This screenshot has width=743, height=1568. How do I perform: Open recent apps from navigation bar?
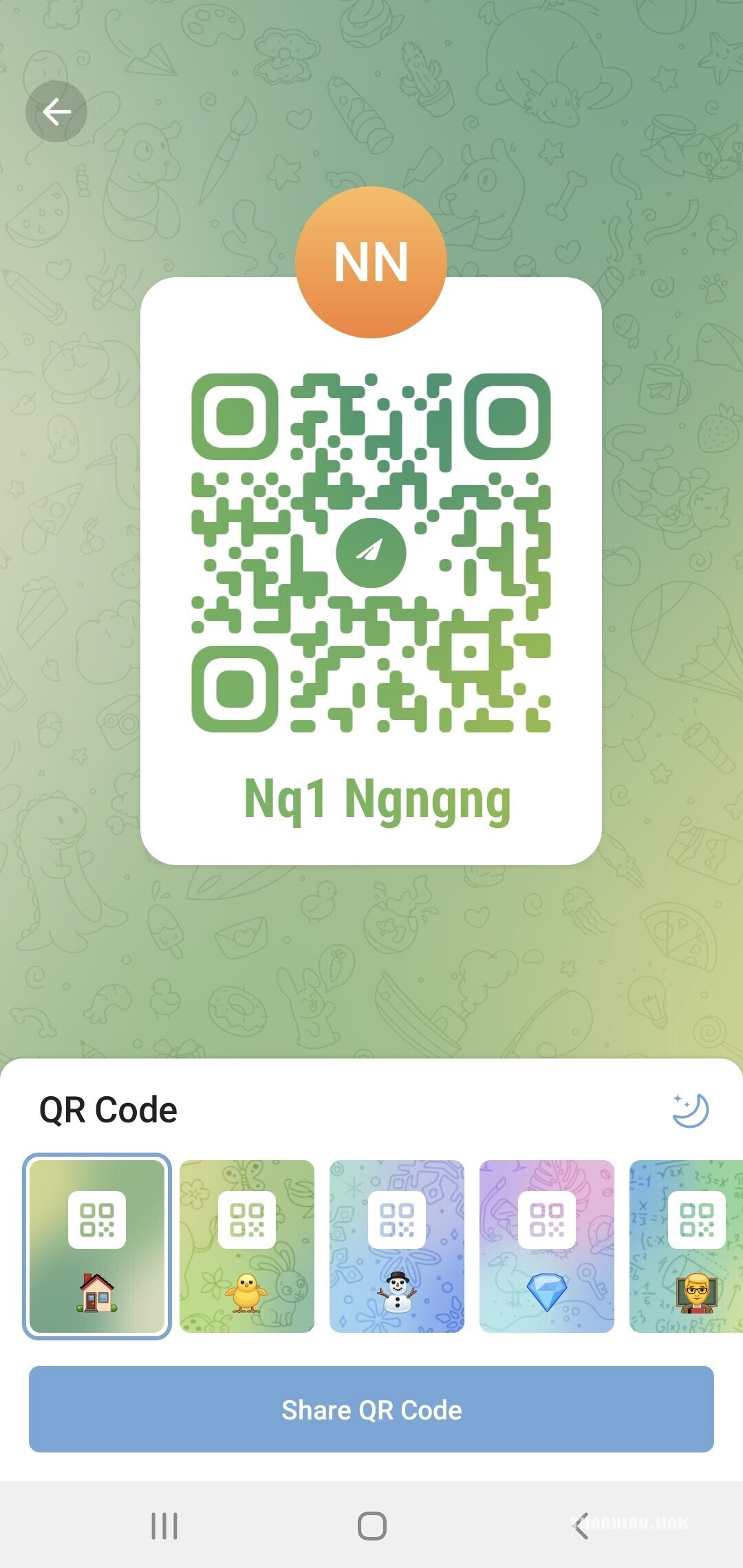point(164,1526)
